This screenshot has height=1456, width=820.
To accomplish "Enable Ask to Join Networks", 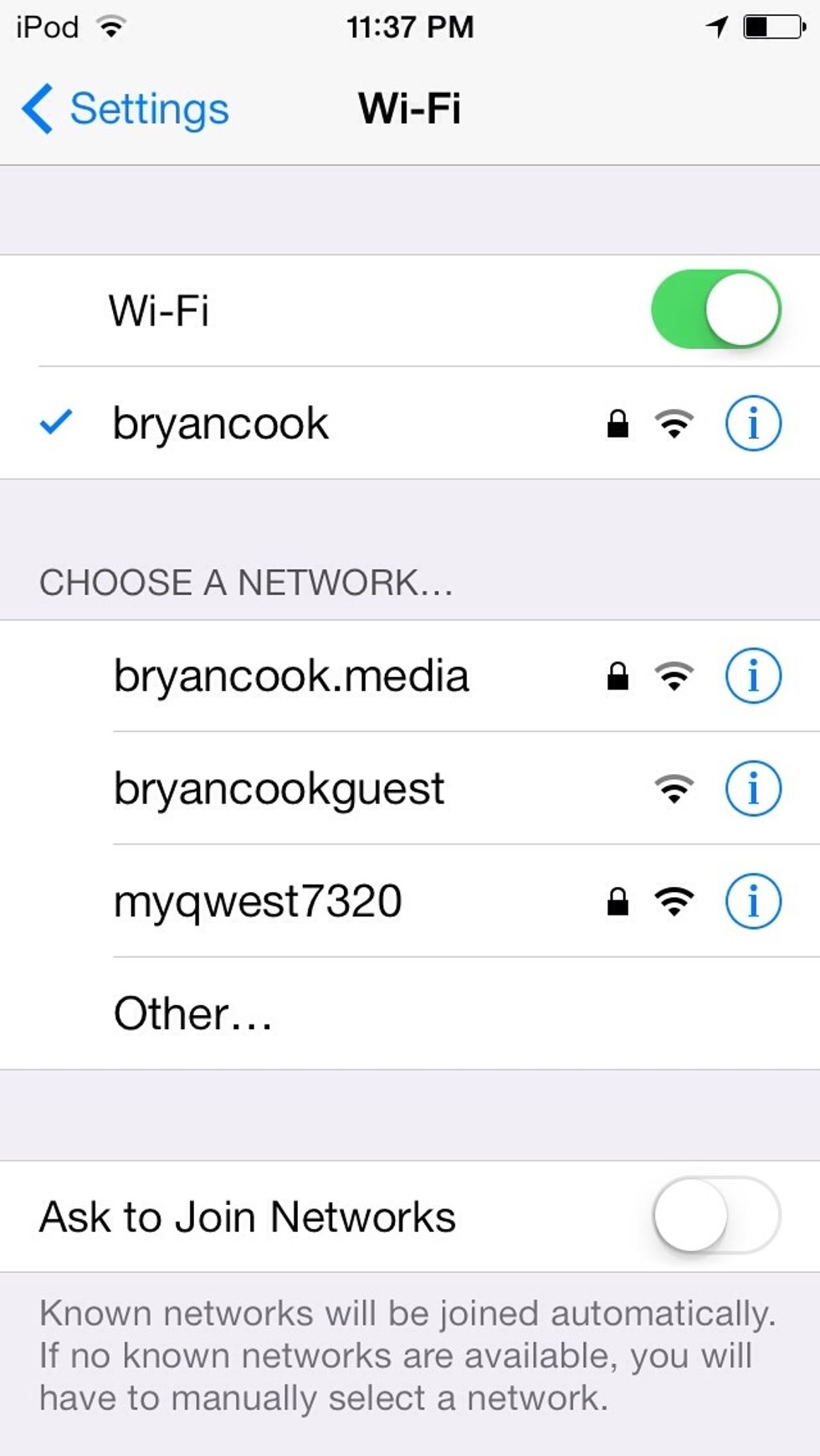I will point(715,1216).
